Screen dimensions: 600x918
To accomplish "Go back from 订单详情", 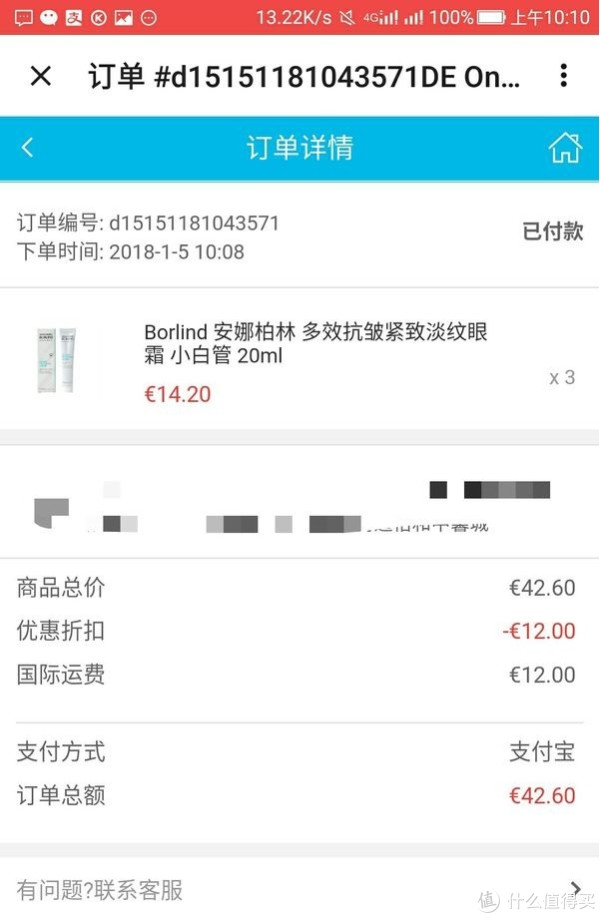I will click(28, 148).
